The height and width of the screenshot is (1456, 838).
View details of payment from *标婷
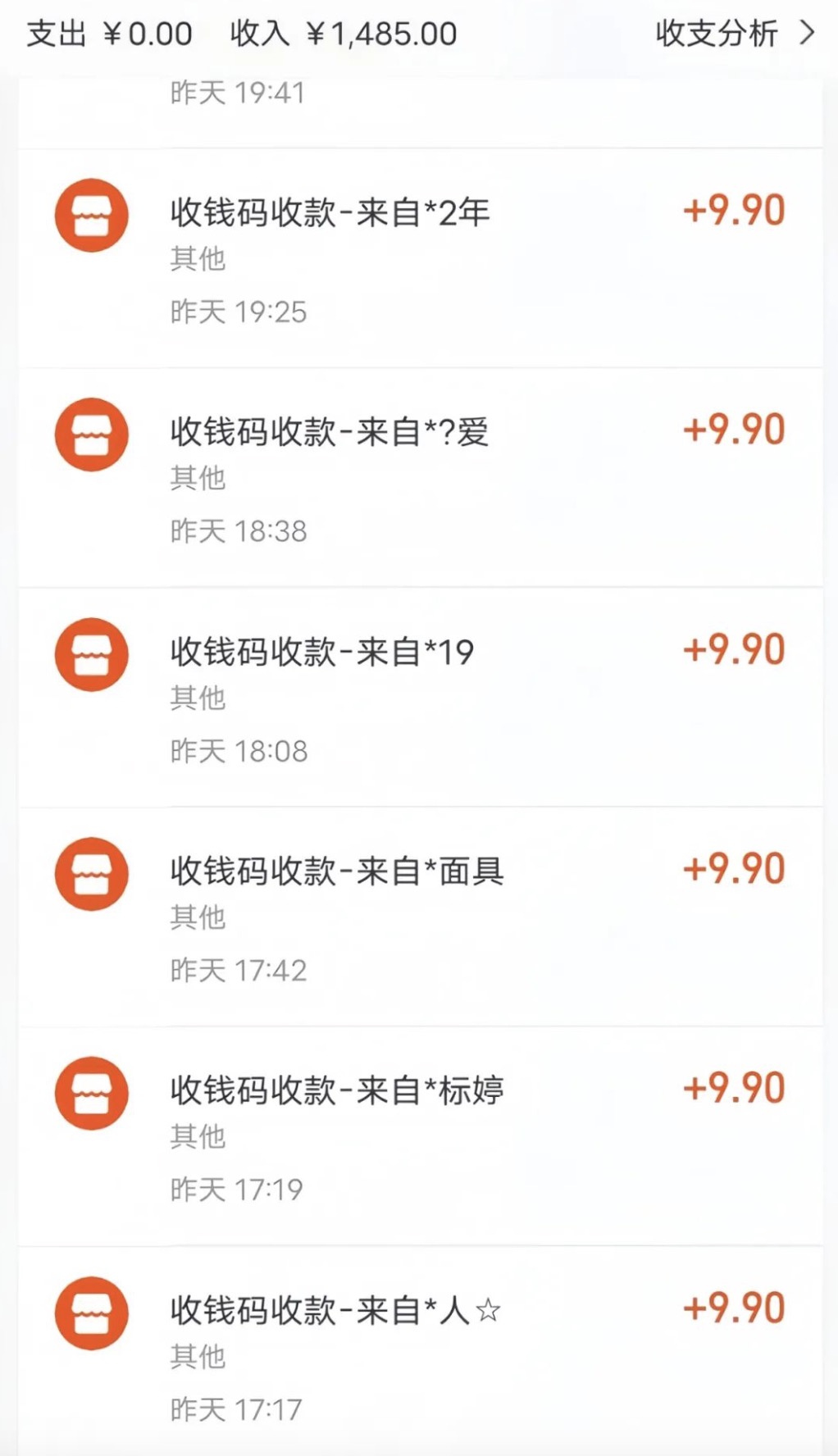click(418, 1136)
